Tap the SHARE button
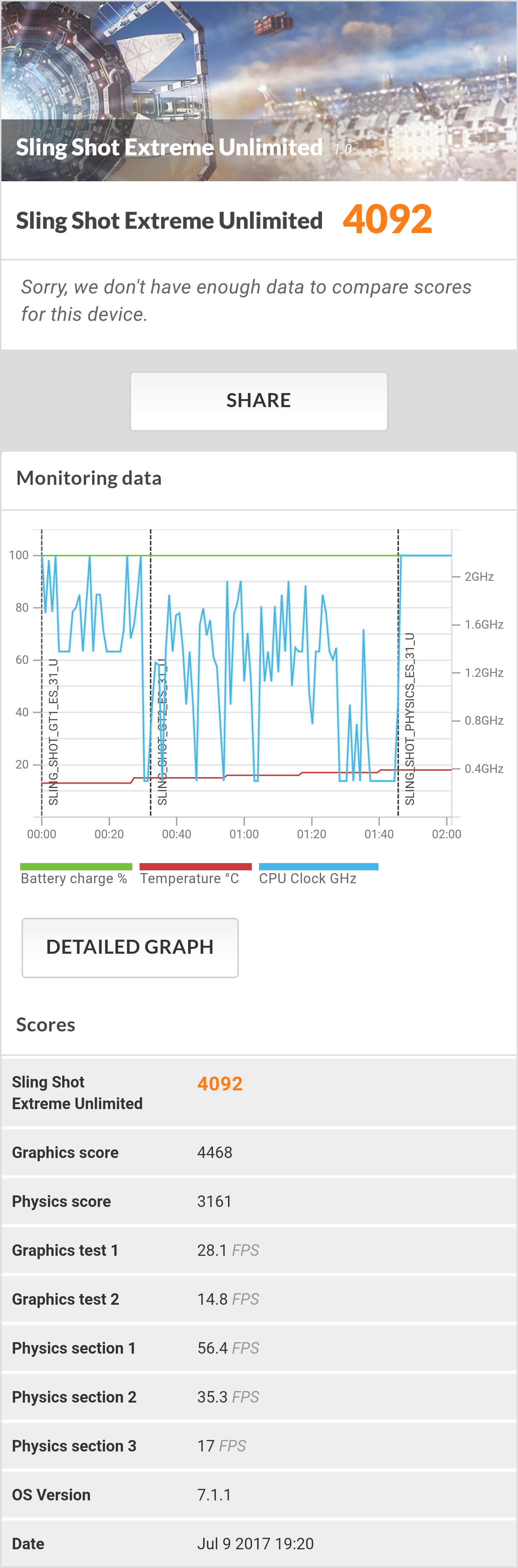Image resolution: width=518 pixels, height=1568 pixels. (259, 401)
